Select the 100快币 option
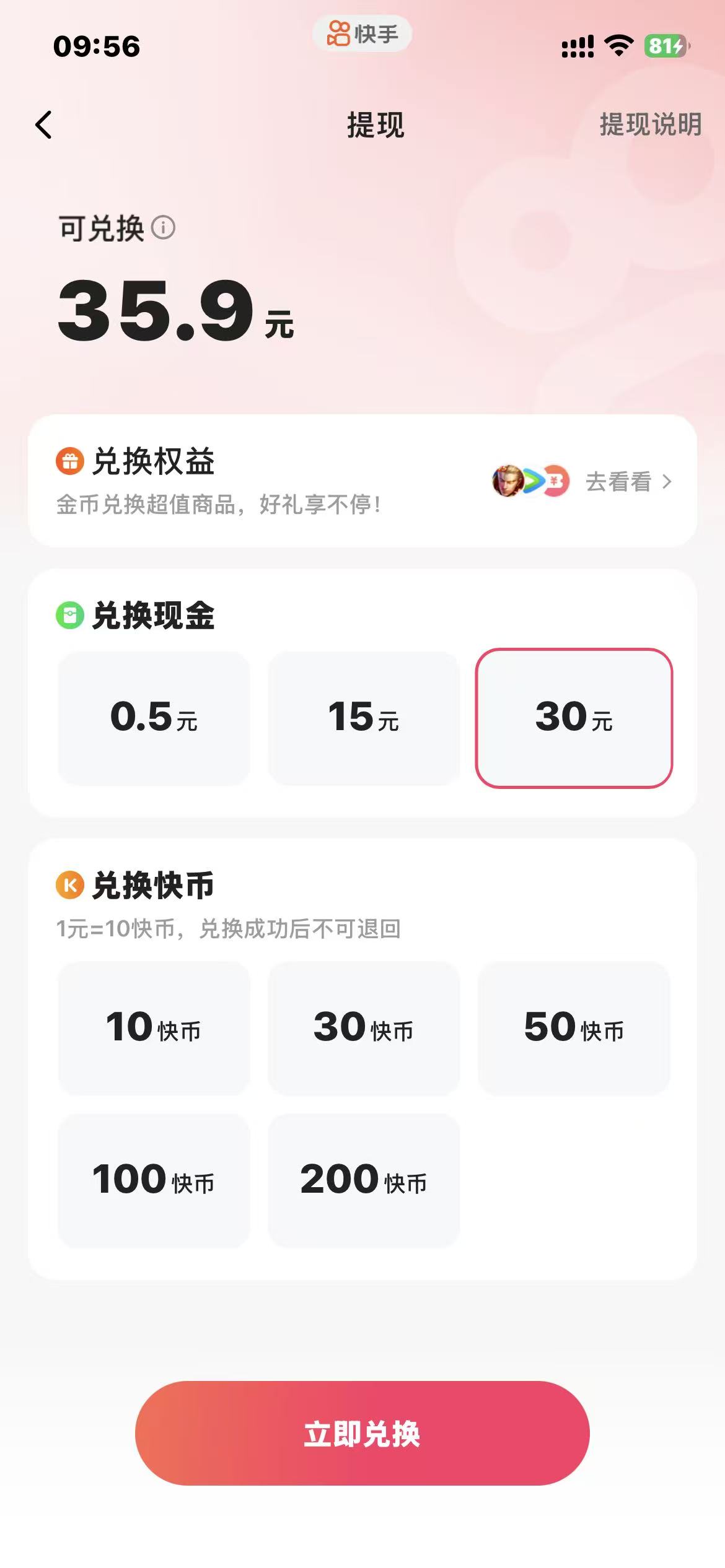 [153, 1180]
